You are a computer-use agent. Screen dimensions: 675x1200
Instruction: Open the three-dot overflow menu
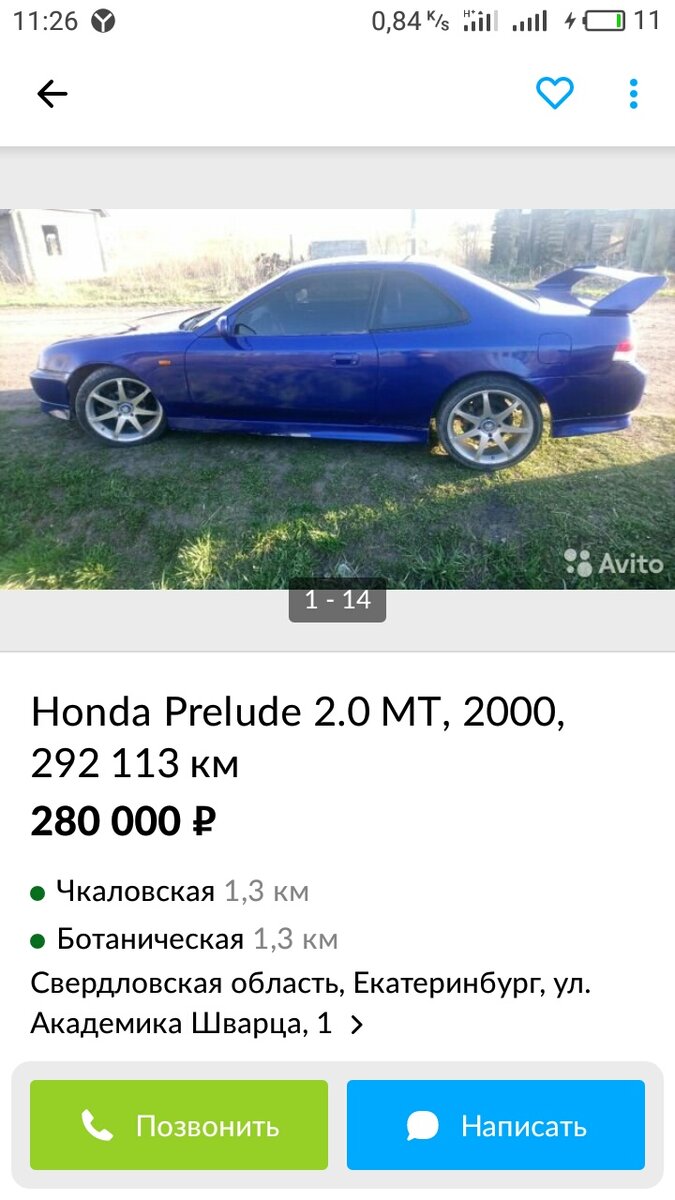[x=633, y=94]
